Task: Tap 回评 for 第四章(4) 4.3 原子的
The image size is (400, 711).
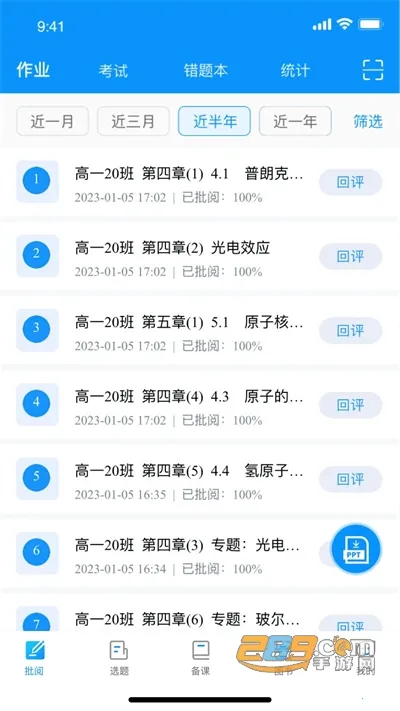Action: 351,405
